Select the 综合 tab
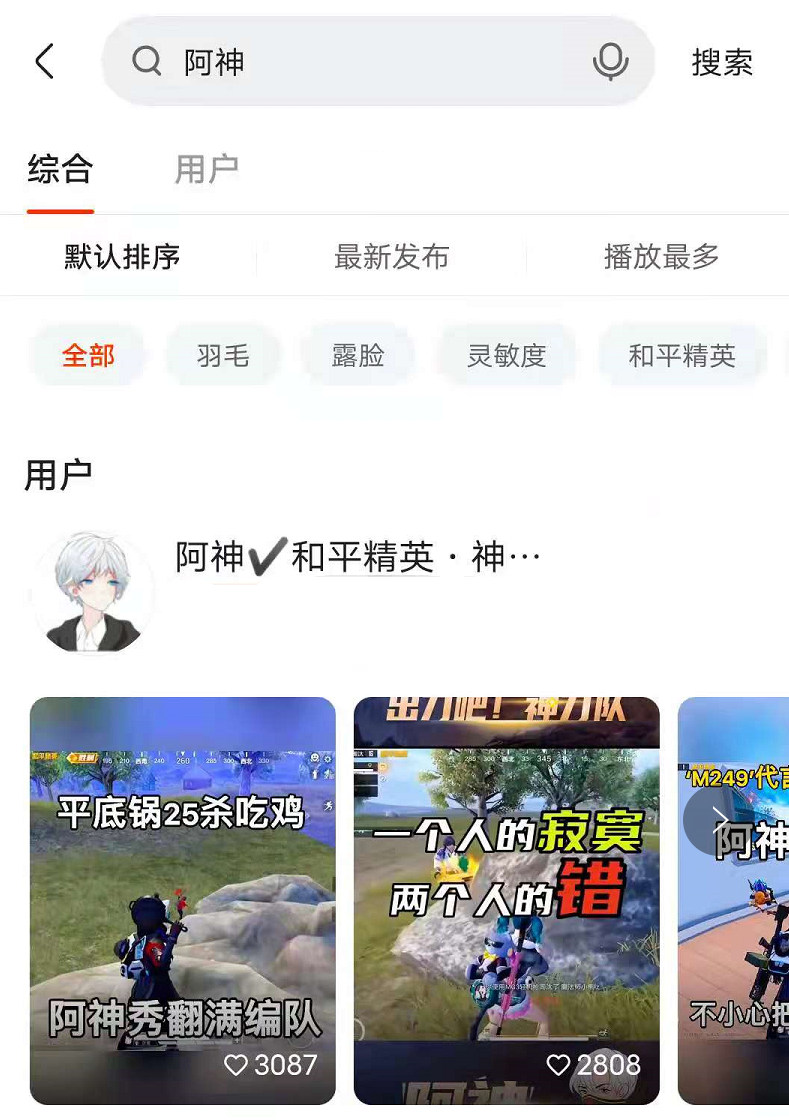The image size is (789, 1120). point(60,169)
